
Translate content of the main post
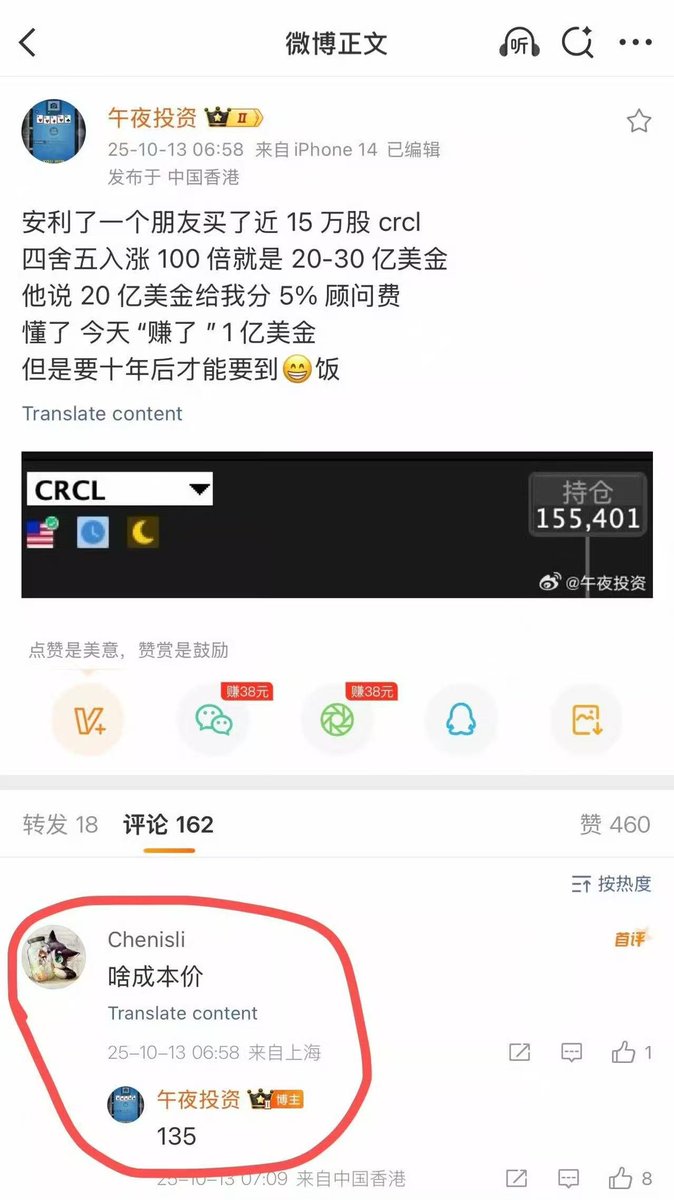[x=102, y=413]
